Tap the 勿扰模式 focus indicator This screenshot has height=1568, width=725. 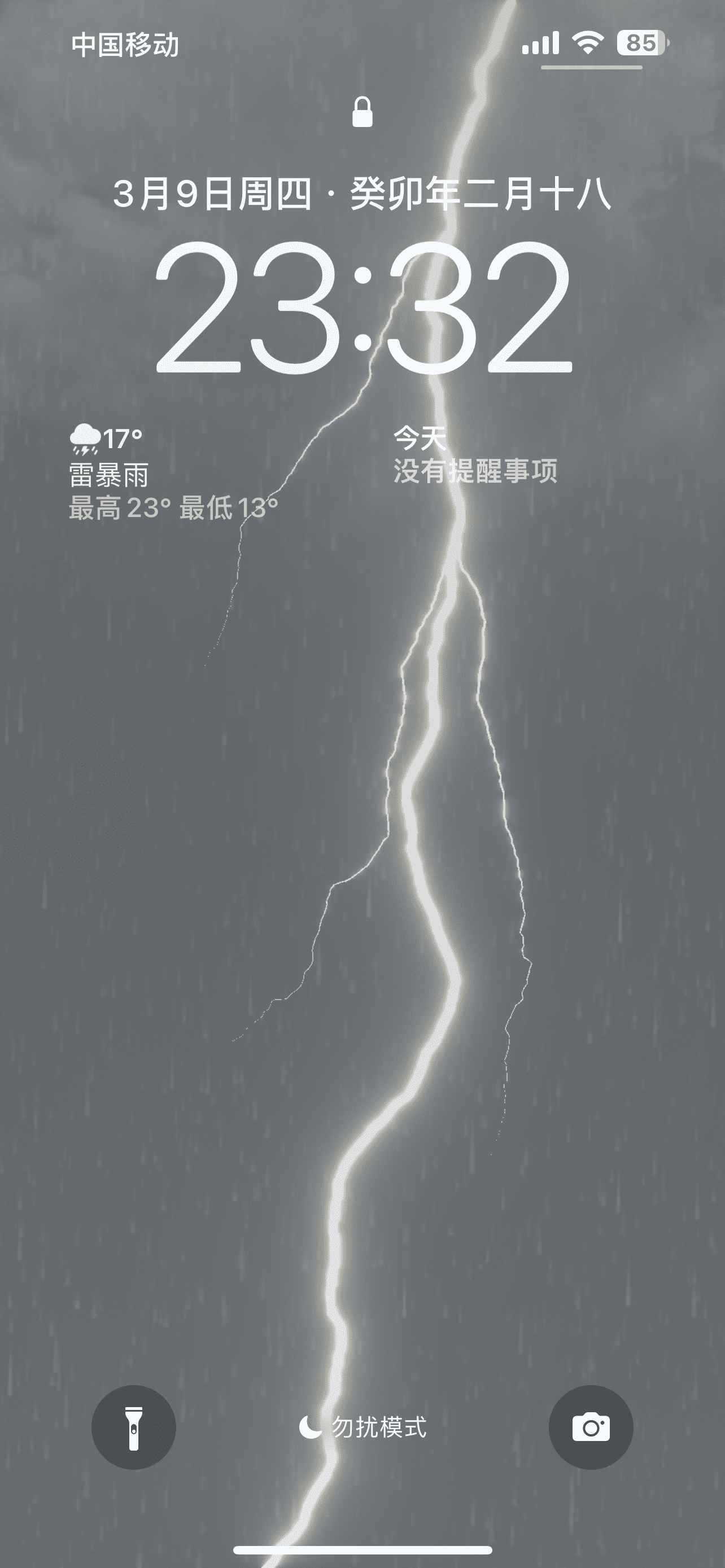(x=363, y=1427)
